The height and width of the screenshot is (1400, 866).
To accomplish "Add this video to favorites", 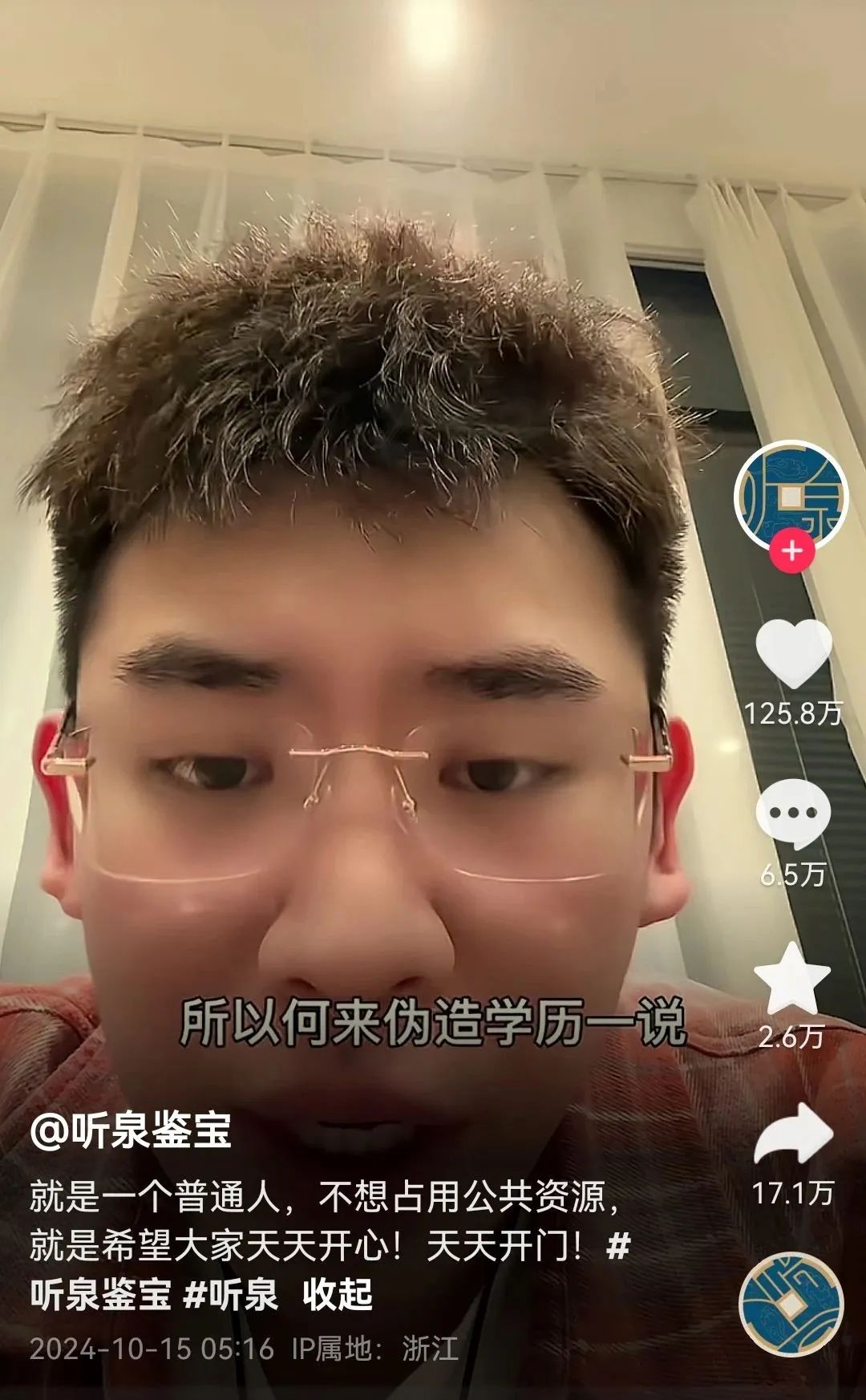I will tap(791, 978).
